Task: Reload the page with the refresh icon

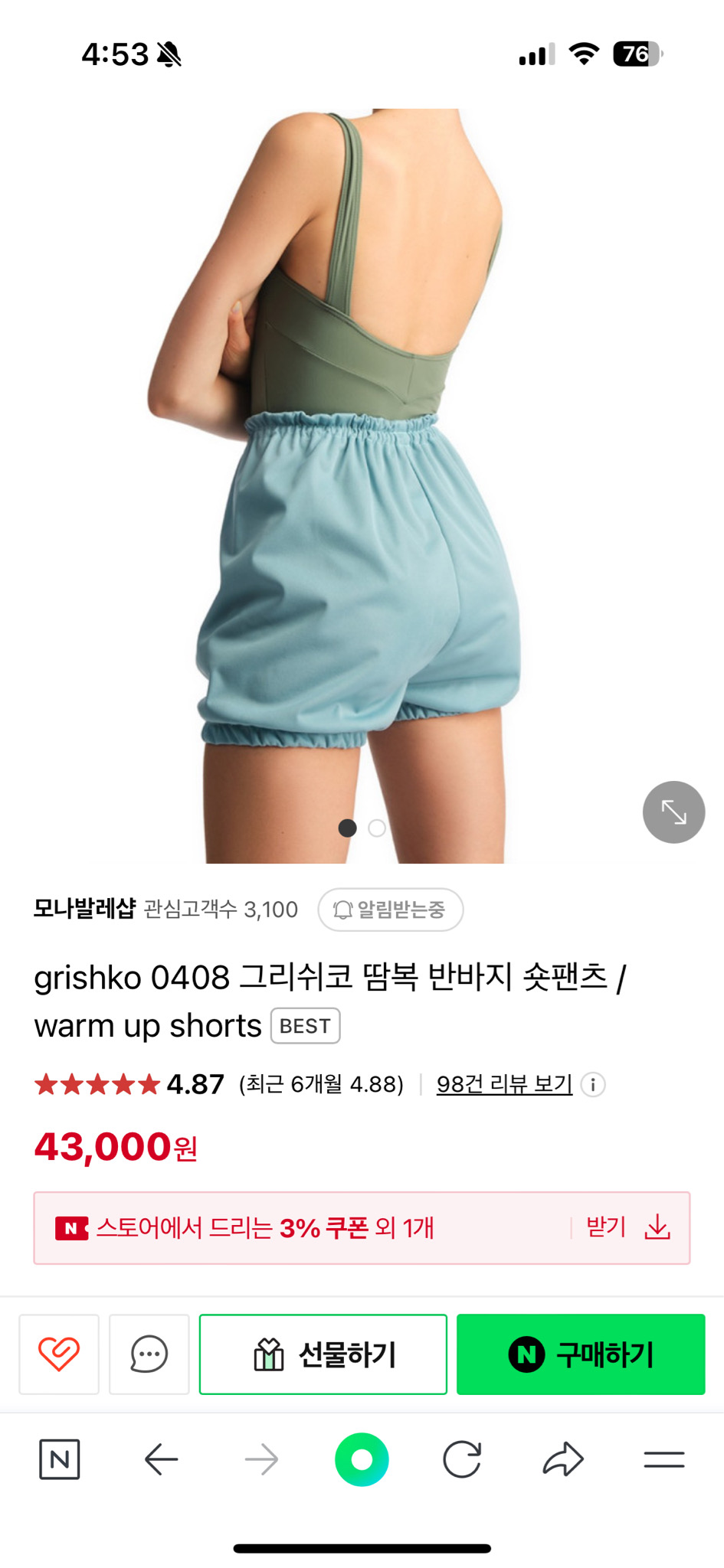Action: click(x=463, y=1458)
